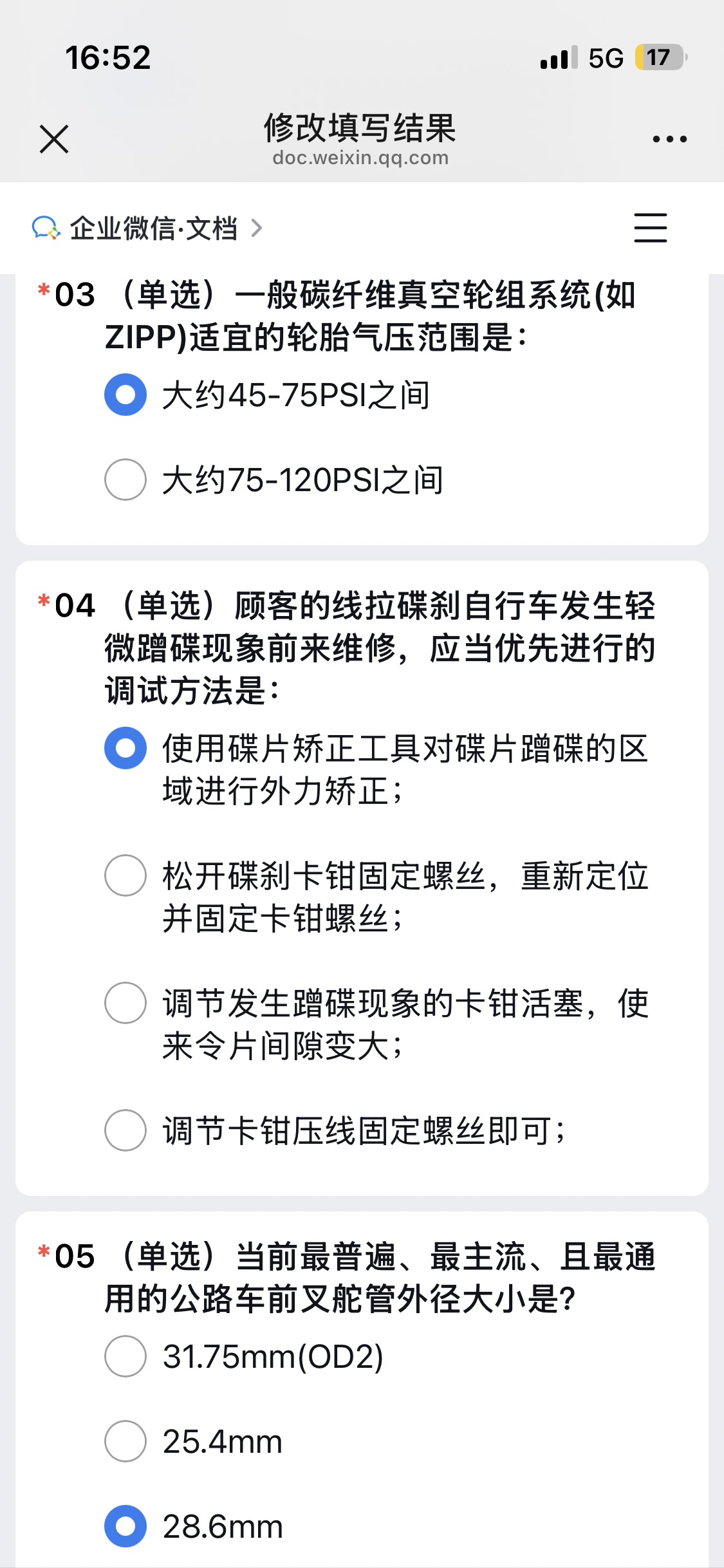The width and height of the screenshot is (724, 1568).
Task: Open the three-dot overflow menu
Action: click(669, 139)
